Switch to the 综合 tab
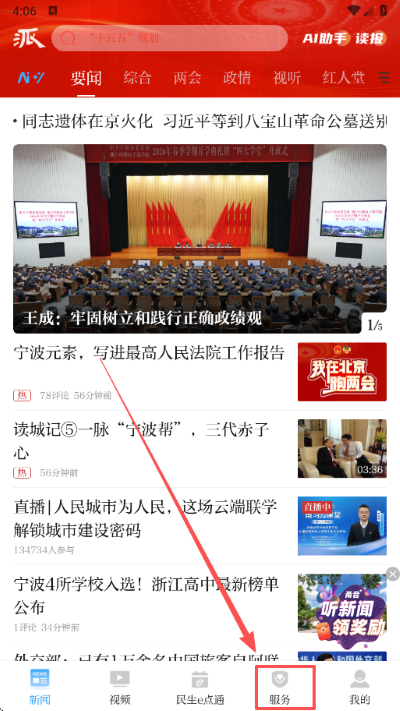This screenshot has width=400, height=711. pos(137,78)
